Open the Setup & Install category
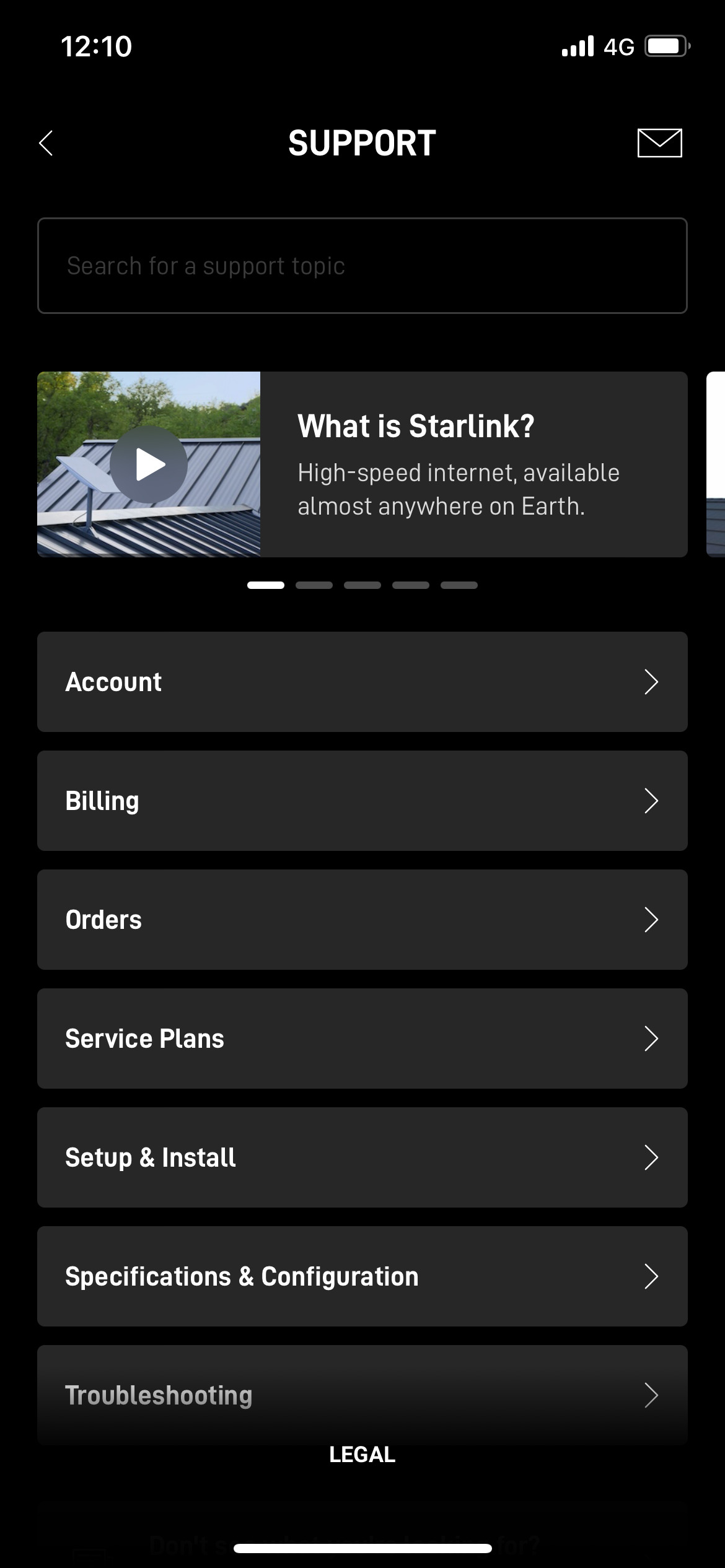 point(362,1157)
